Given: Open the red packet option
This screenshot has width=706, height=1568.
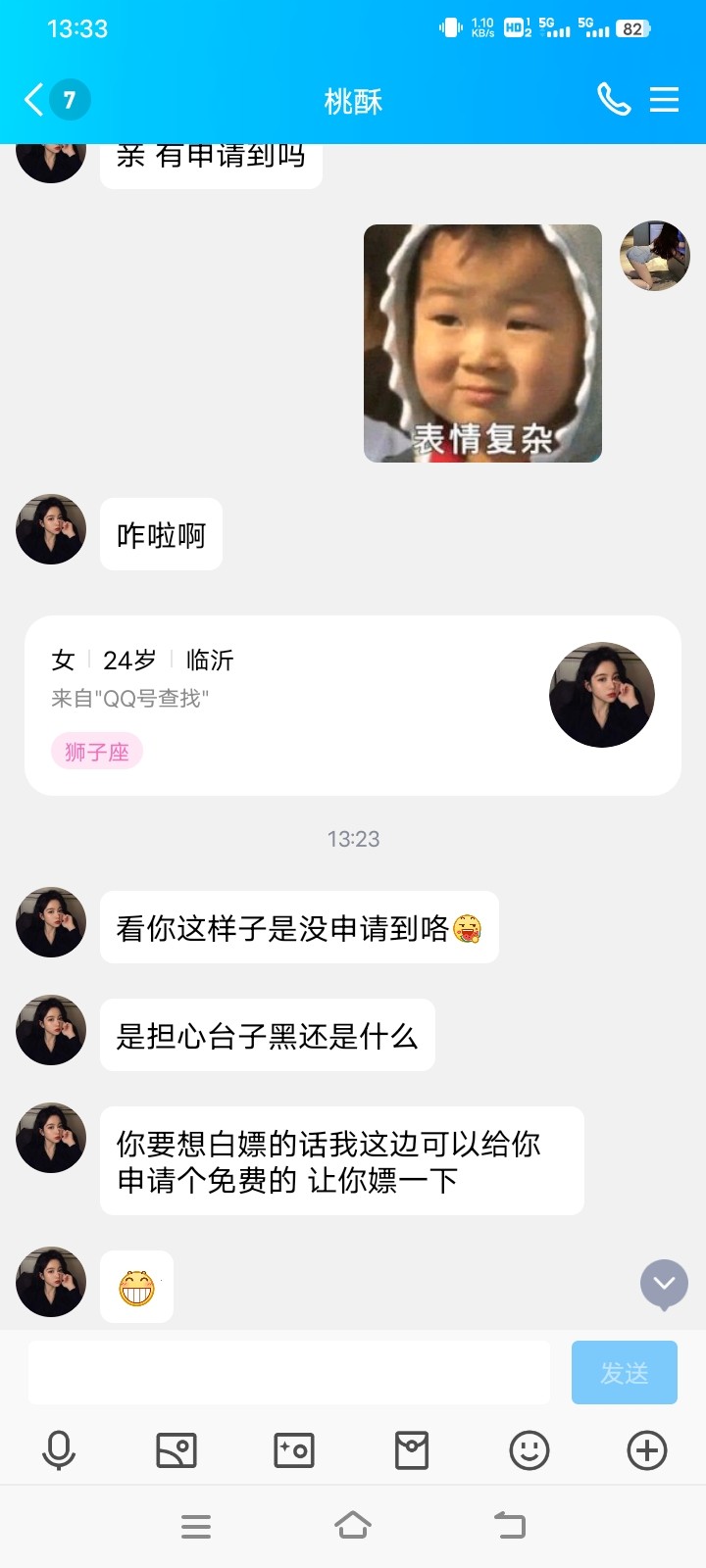Looking at the screenshot, I should click(x=412, y=1450).
